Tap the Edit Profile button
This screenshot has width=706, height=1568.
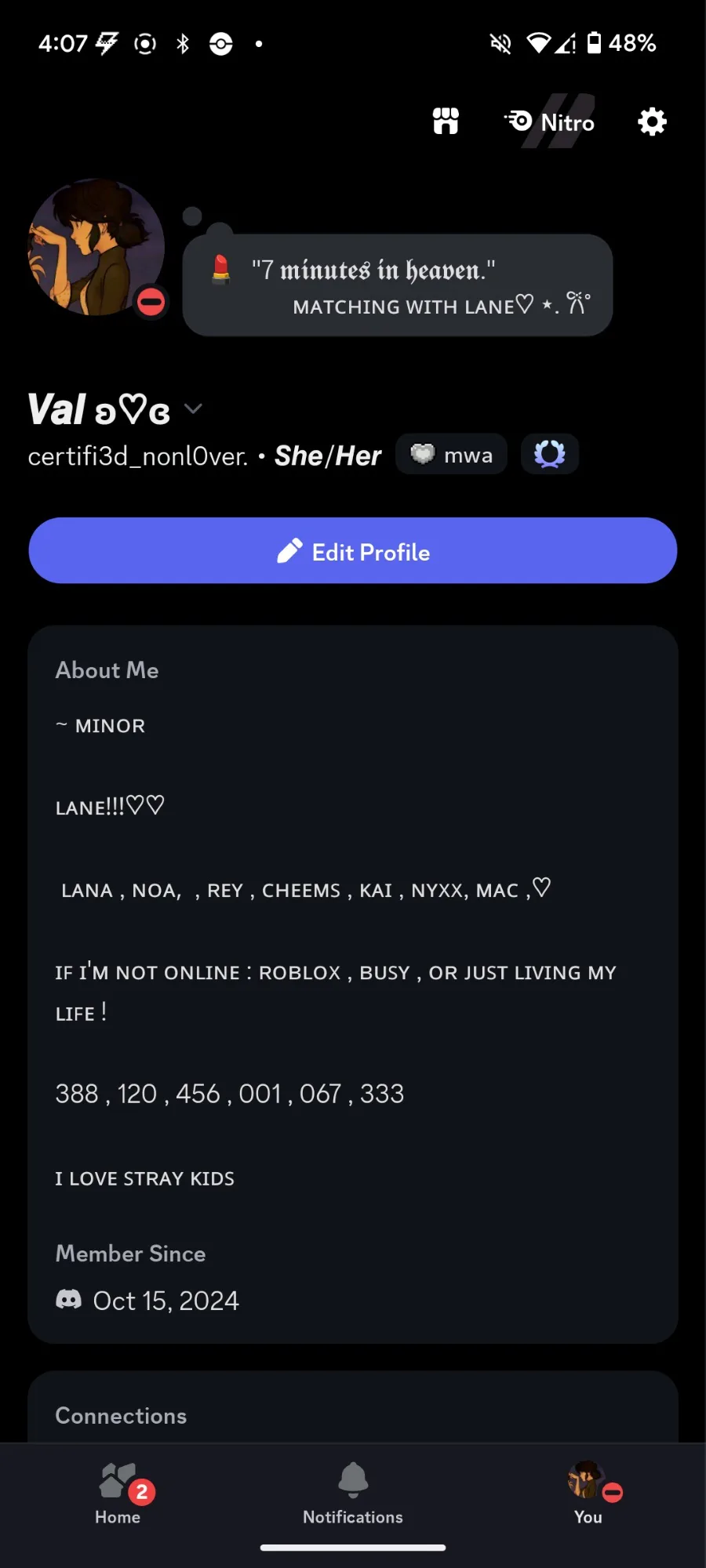pos(353,550)
